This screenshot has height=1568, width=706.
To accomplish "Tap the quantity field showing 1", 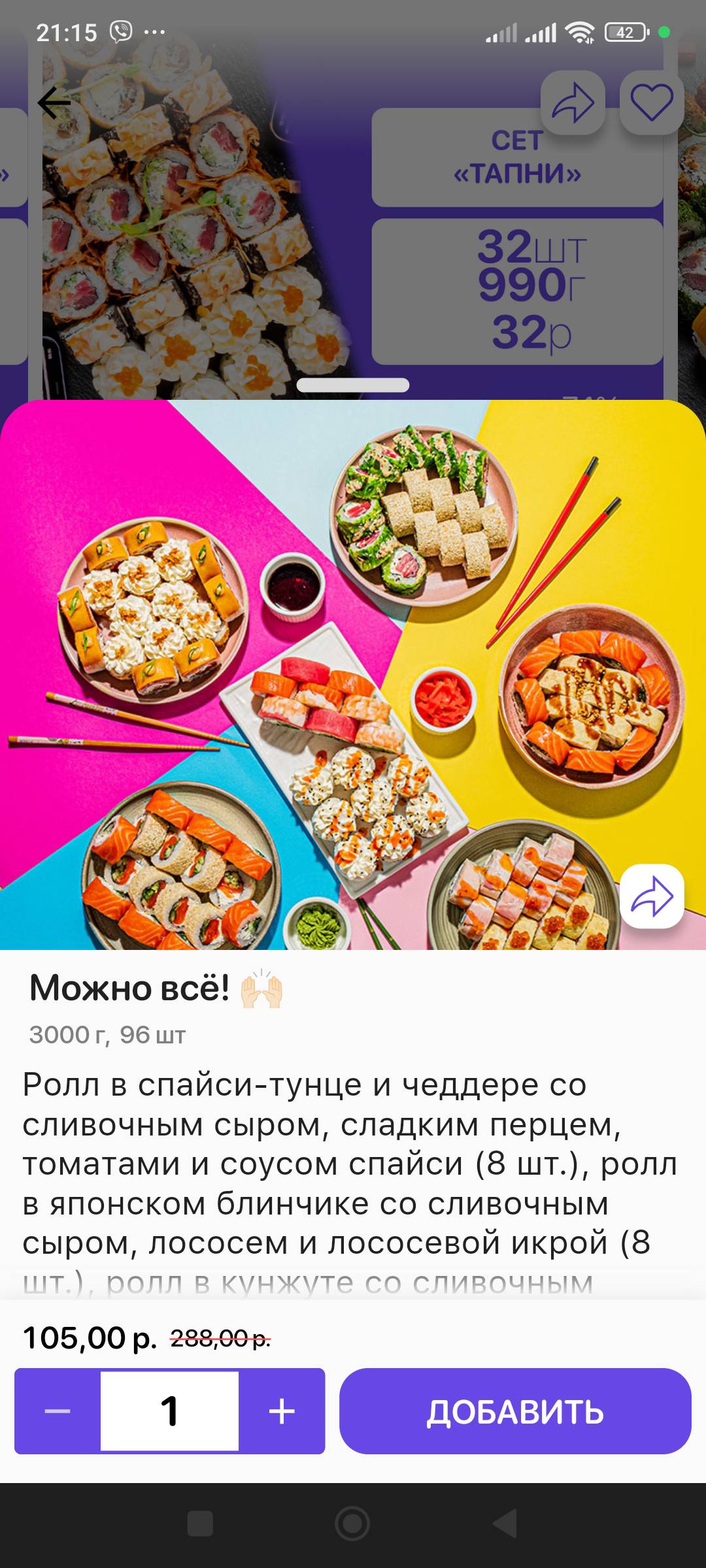I will pos(170,1411).
